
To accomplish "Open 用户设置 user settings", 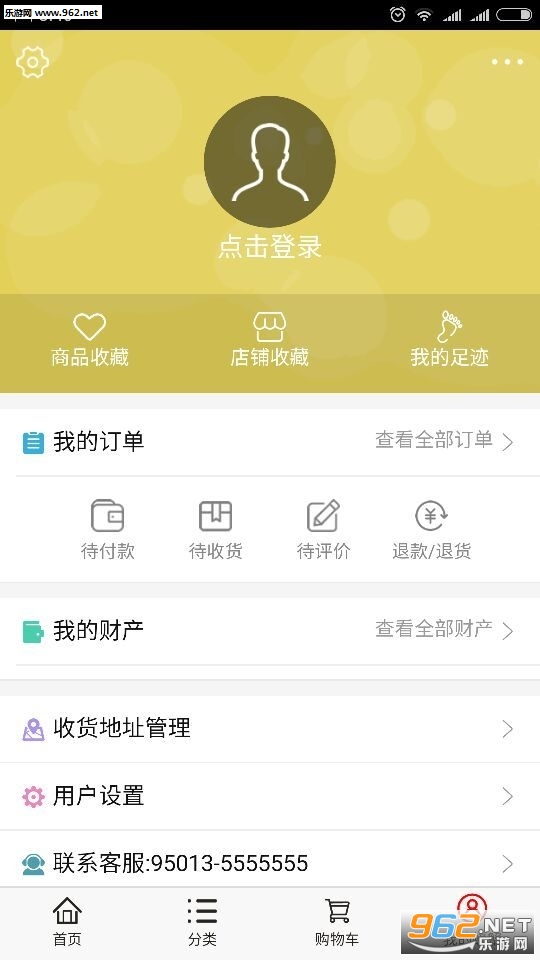I will click(x=270, y=796).
